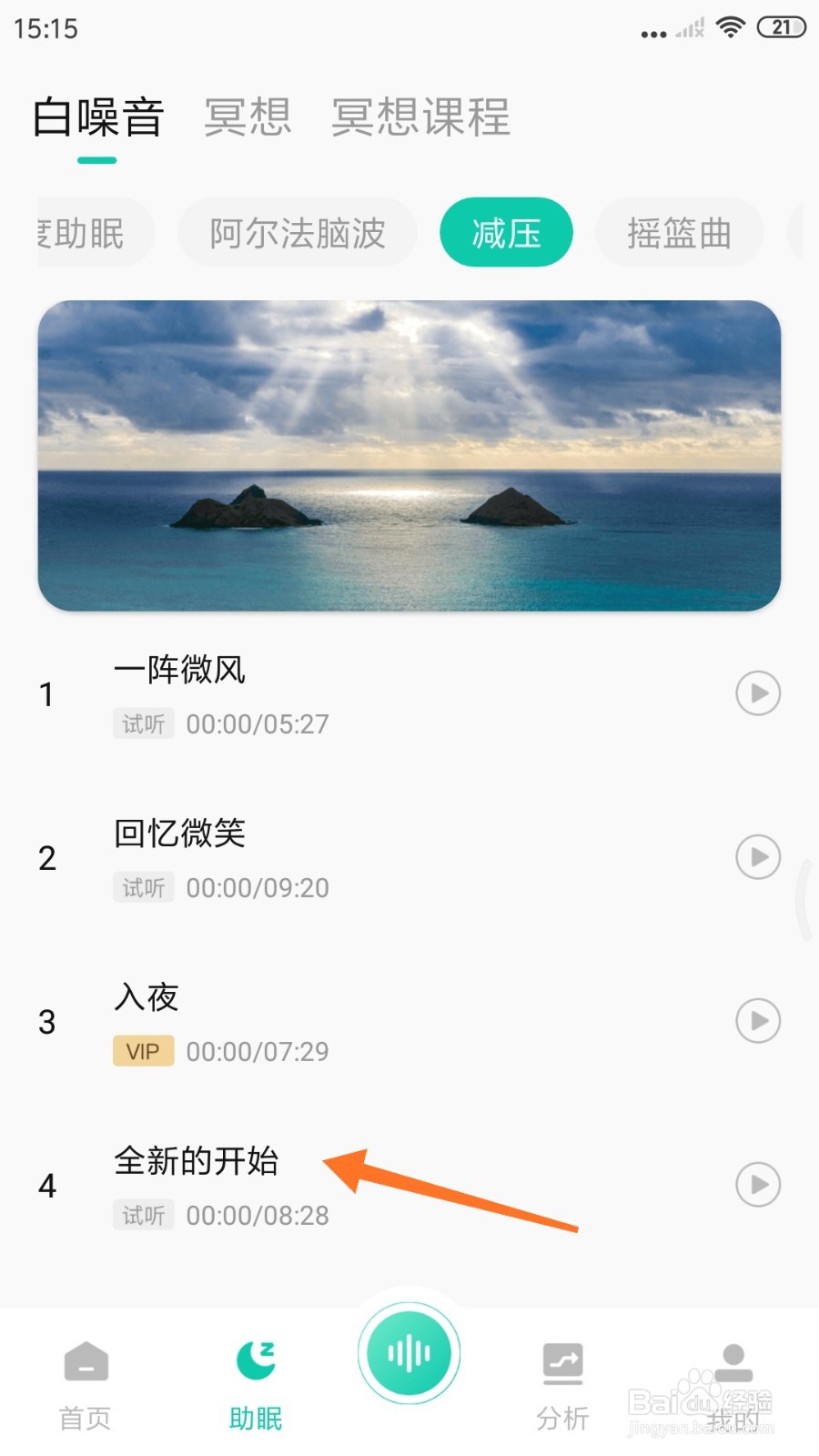Play the VIP track 入夜

point(758,1021)
